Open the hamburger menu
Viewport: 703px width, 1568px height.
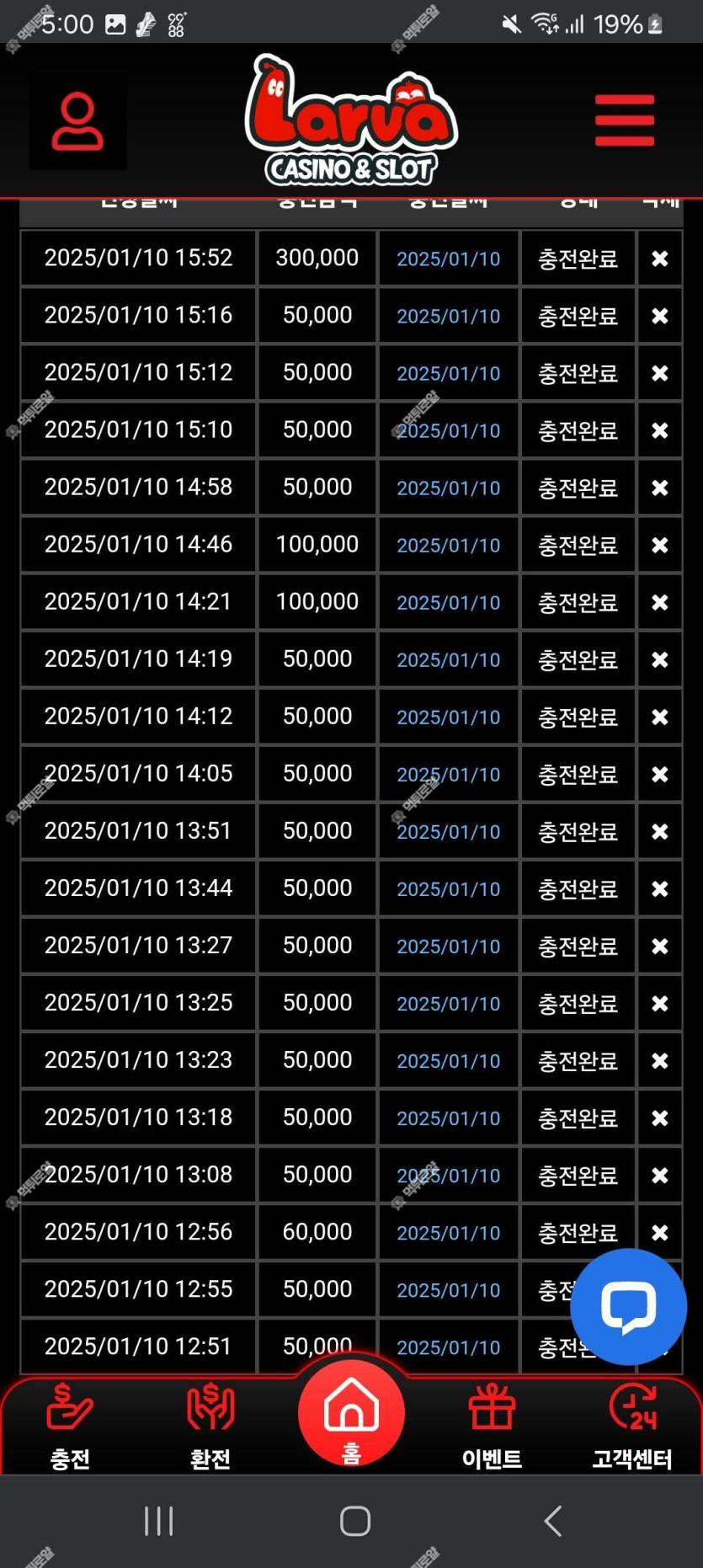click(x=624, y=120)
